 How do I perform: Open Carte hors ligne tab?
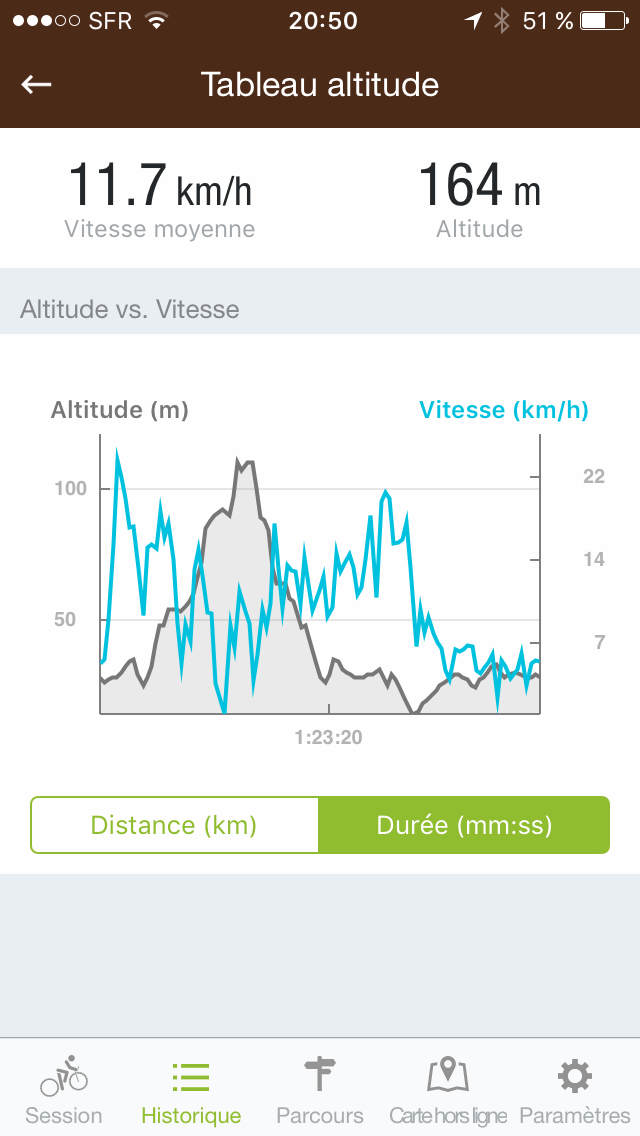448,1089
